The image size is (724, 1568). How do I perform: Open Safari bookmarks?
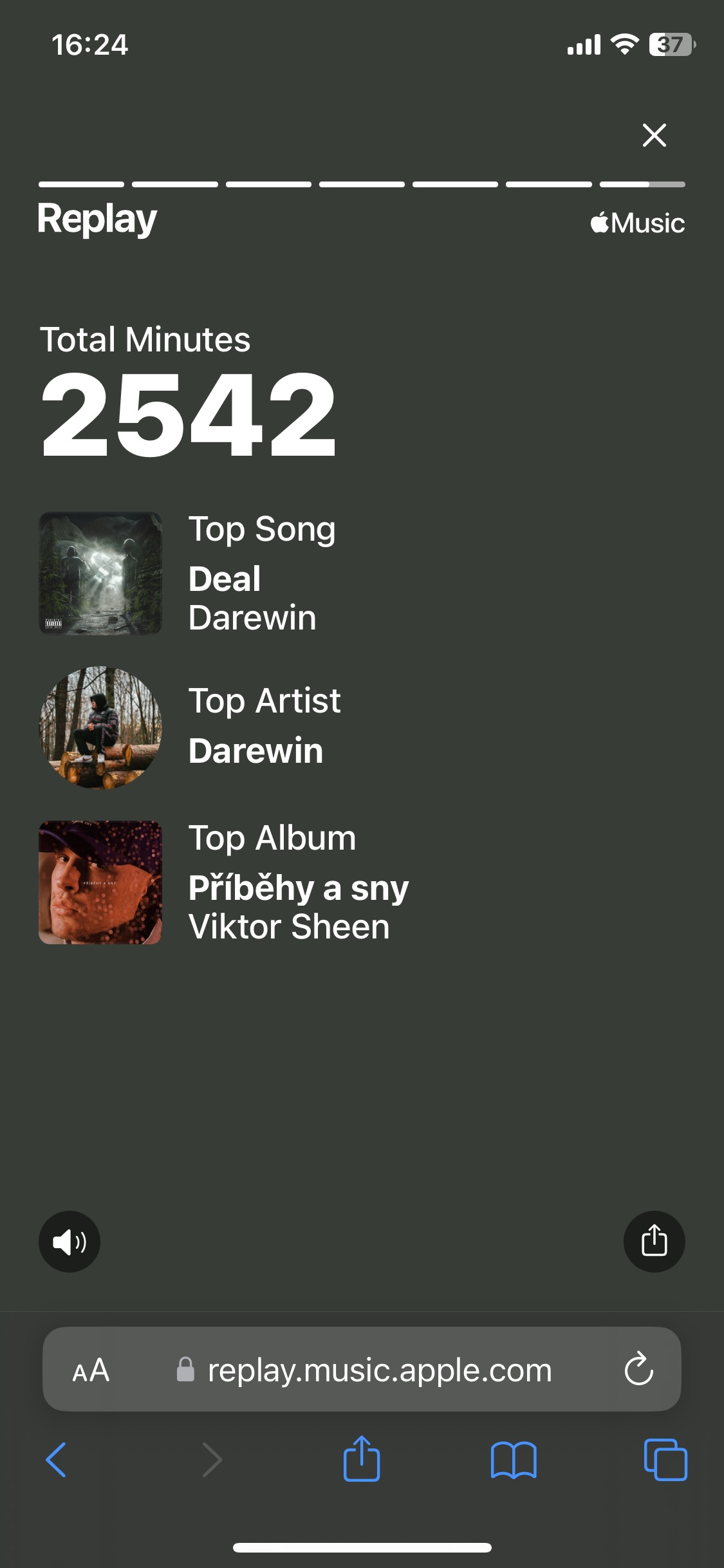tap(513, 1459)
